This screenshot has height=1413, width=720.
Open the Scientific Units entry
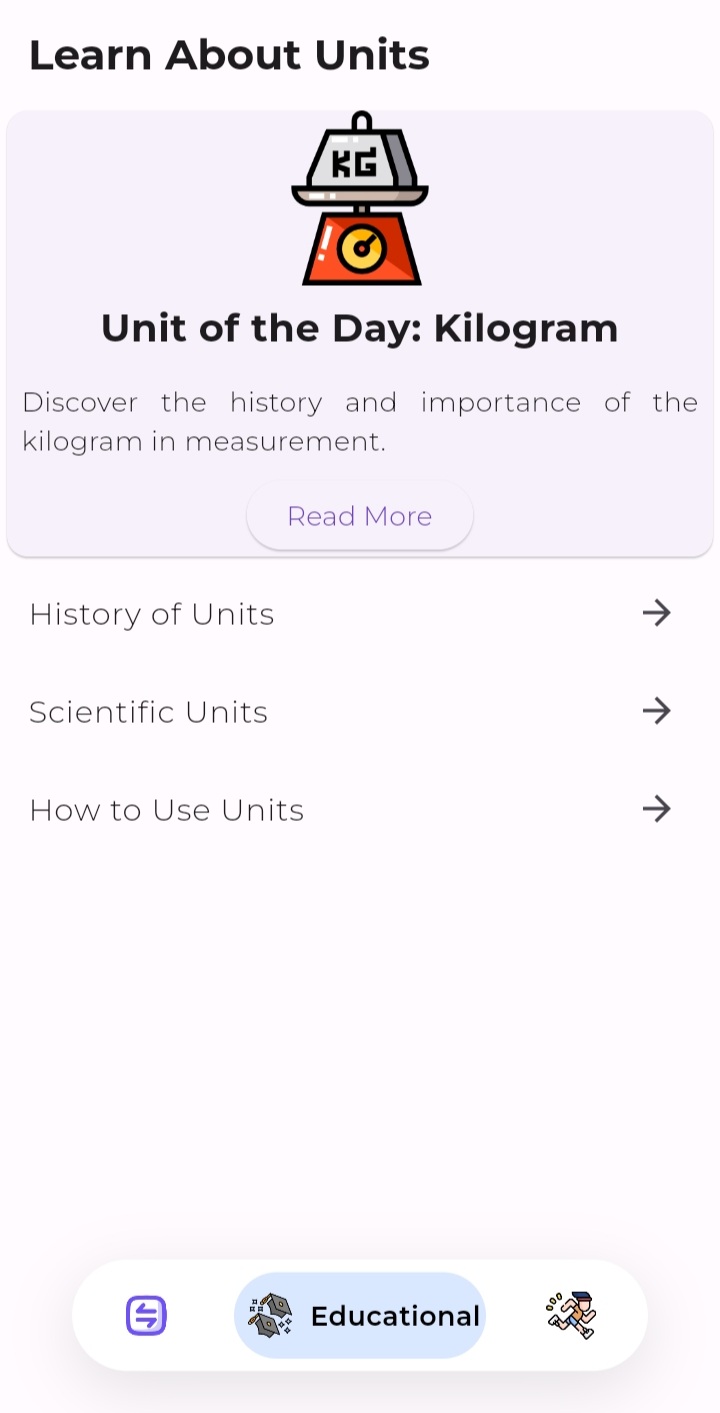point(148,711)
